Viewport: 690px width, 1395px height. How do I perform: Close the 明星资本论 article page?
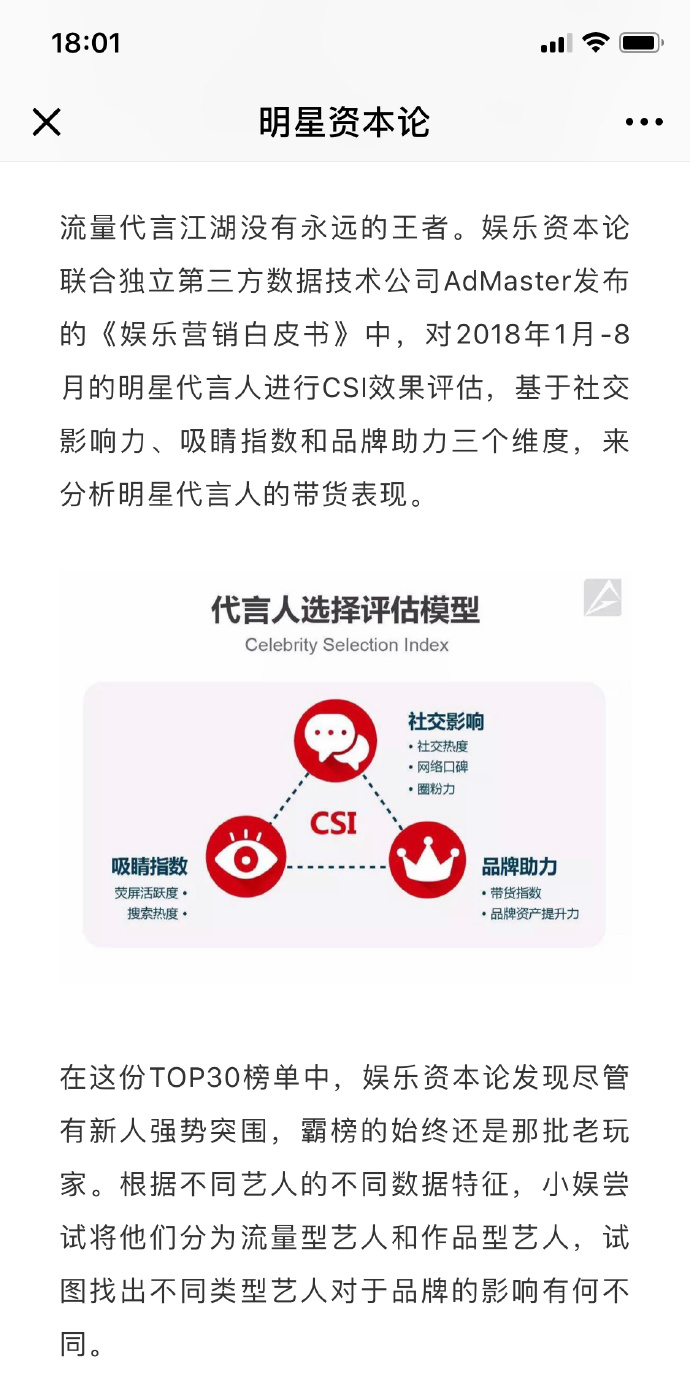click(47, 122)
